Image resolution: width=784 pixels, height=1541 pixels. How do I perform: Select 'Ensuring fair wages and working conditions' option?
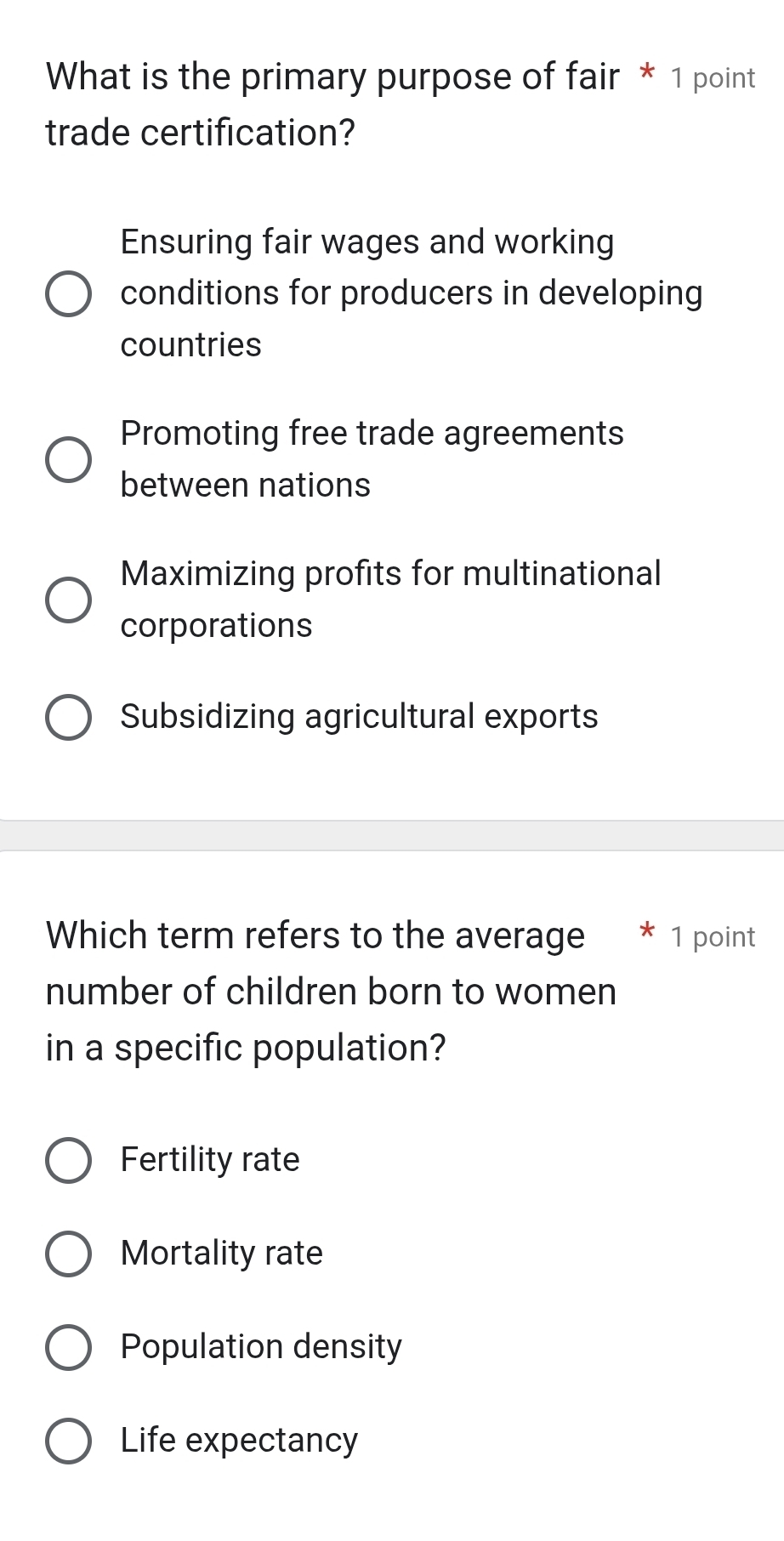coord(68,294)
